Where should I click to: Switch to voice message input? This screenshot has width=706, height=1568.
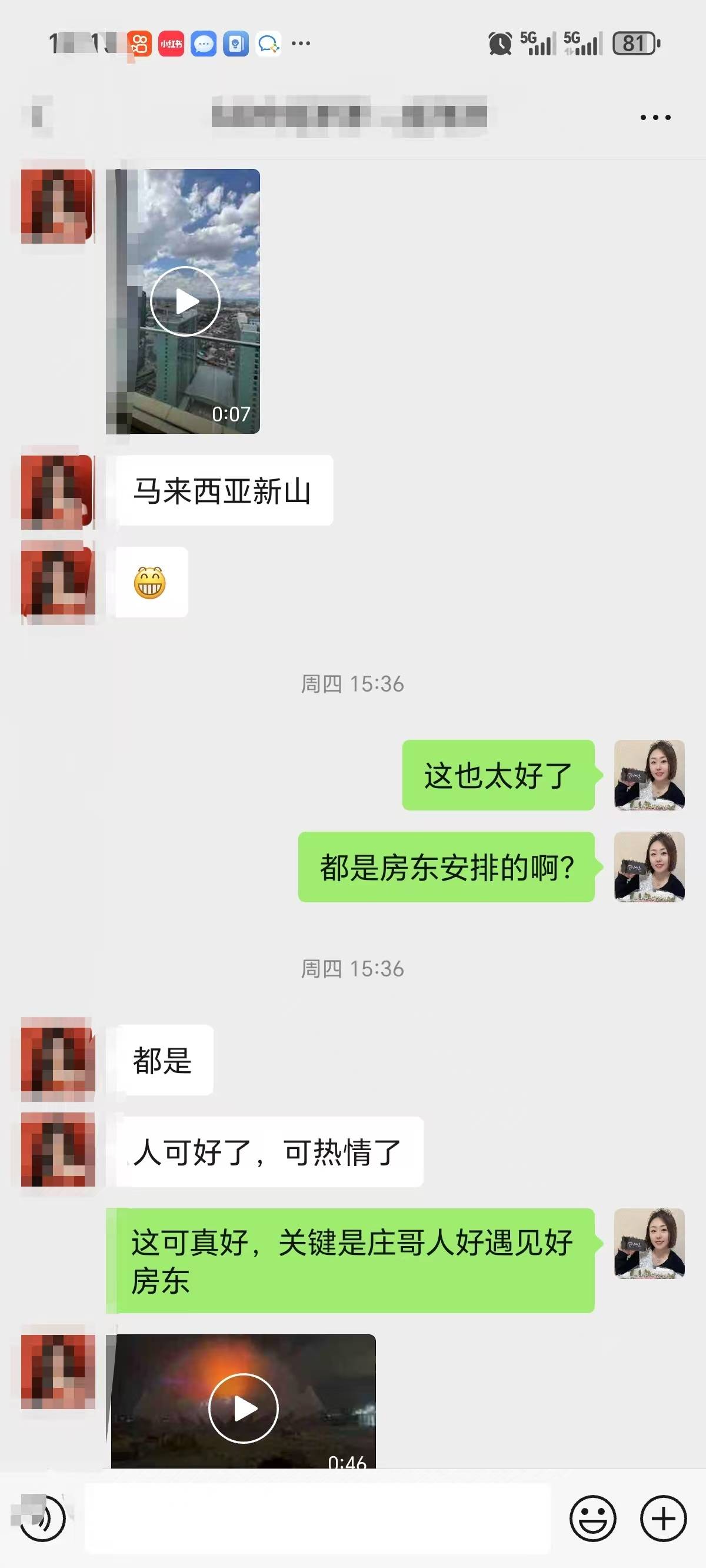point(42,1518)
